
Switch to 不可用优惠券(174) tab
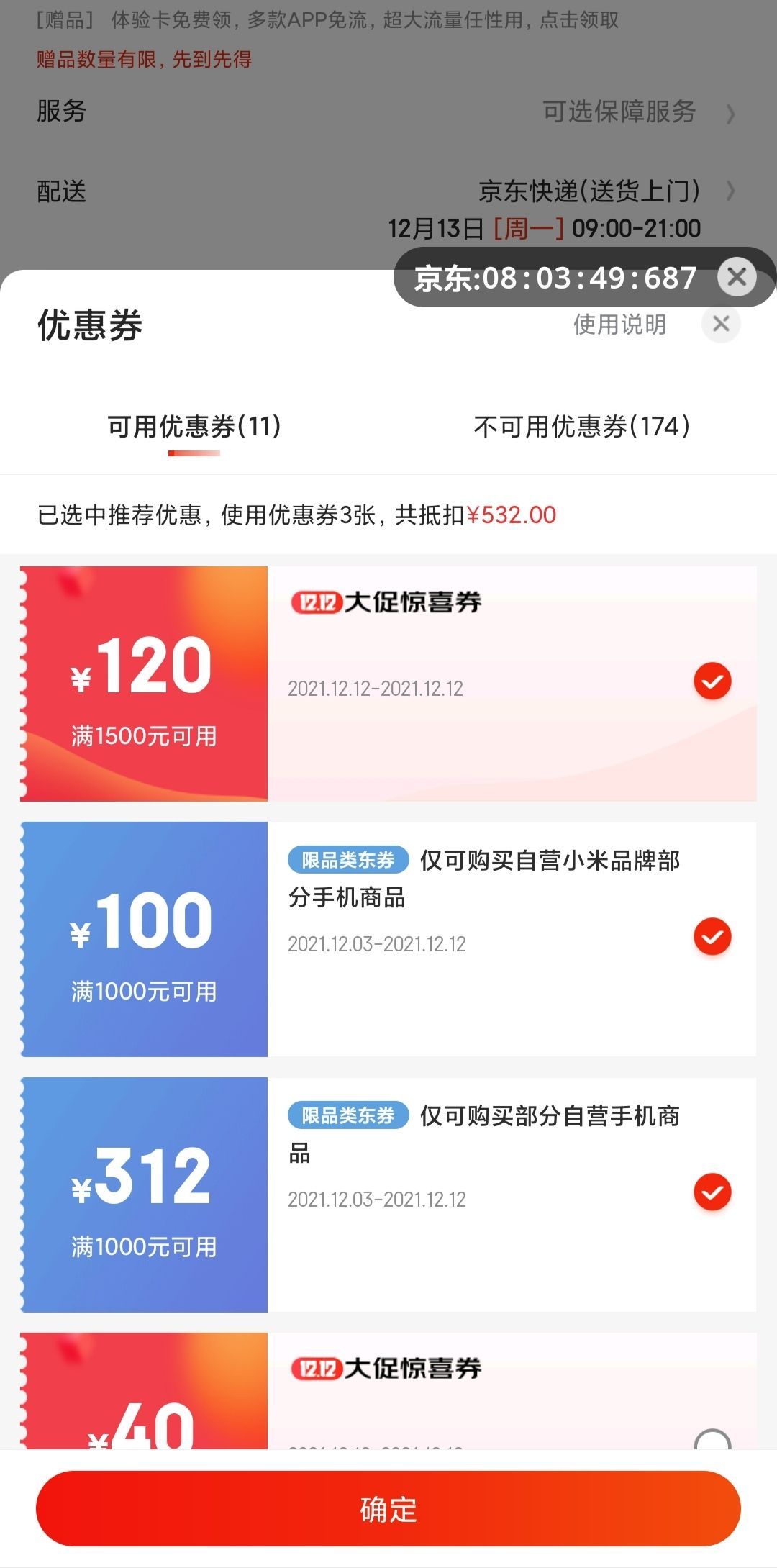coord(582,427)
